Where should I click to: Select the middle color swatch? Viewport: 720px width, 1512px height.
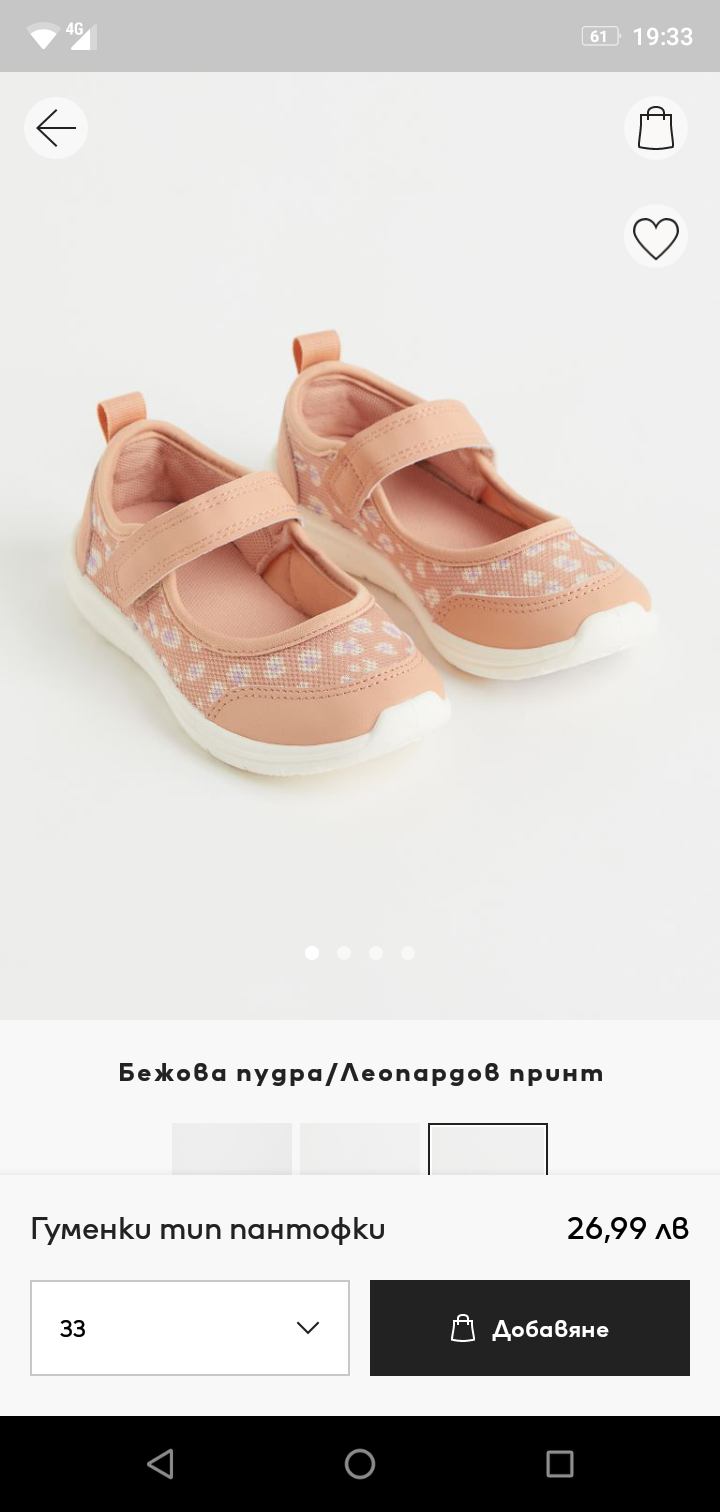point(360,1150)
